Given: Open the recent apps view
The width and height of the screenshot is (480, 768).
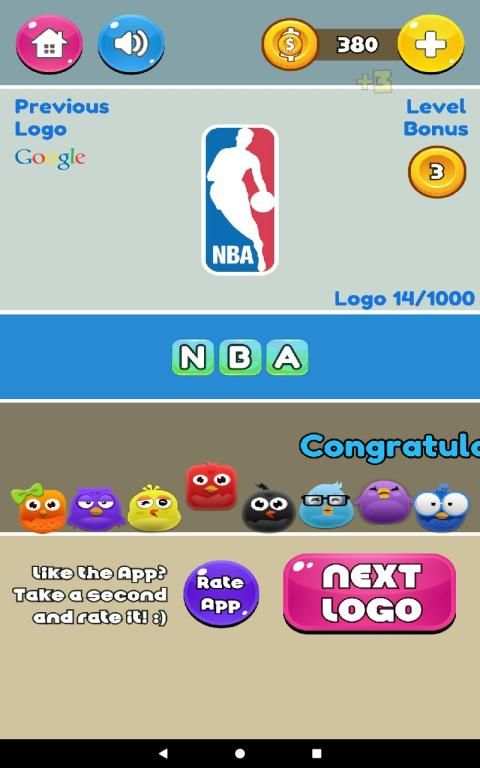Looking at the screenshot, I should click(x=317, y=753).
